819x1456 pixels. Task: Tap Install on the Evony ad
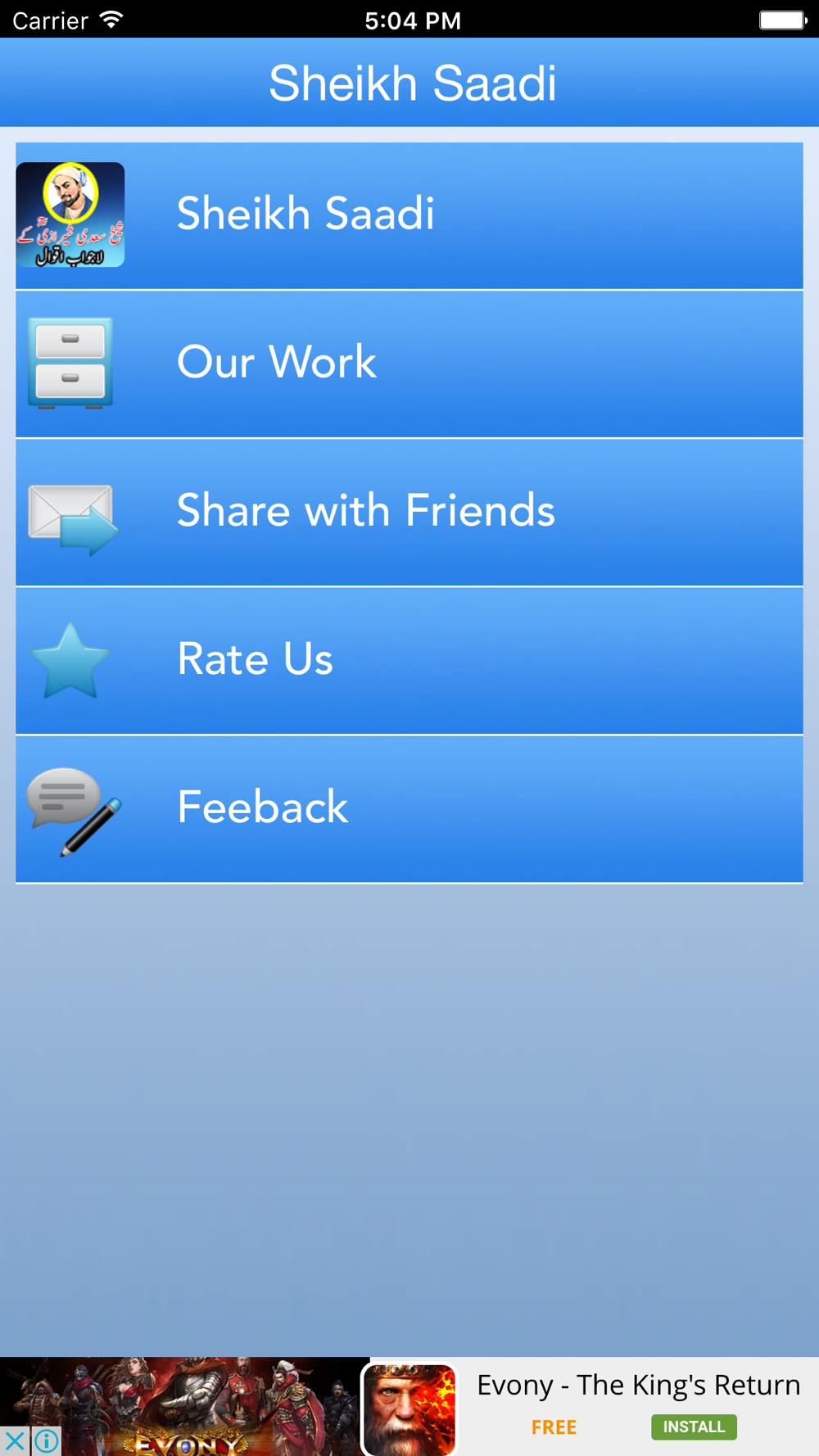point(693,1427)
